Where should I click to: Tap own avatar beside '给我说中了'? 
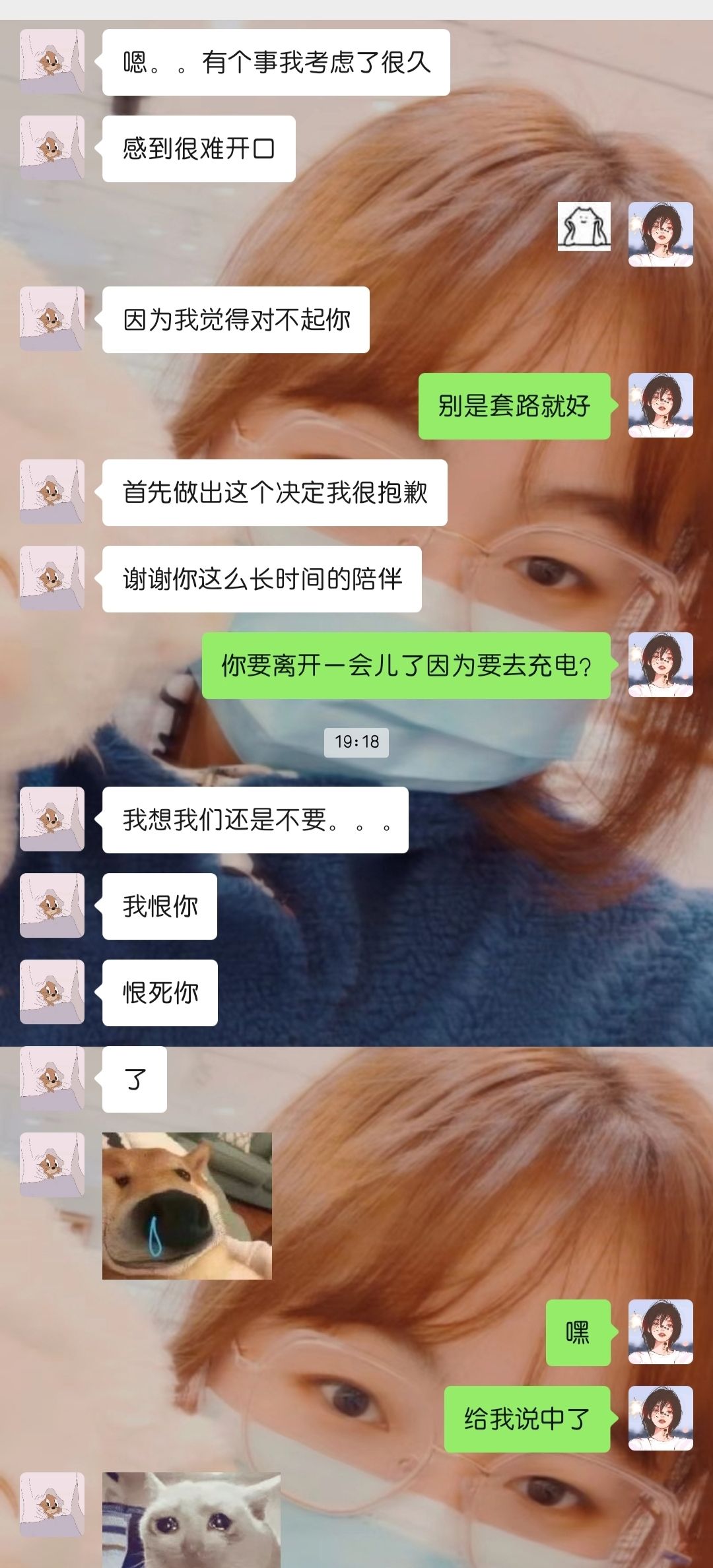click(660, 1418)
